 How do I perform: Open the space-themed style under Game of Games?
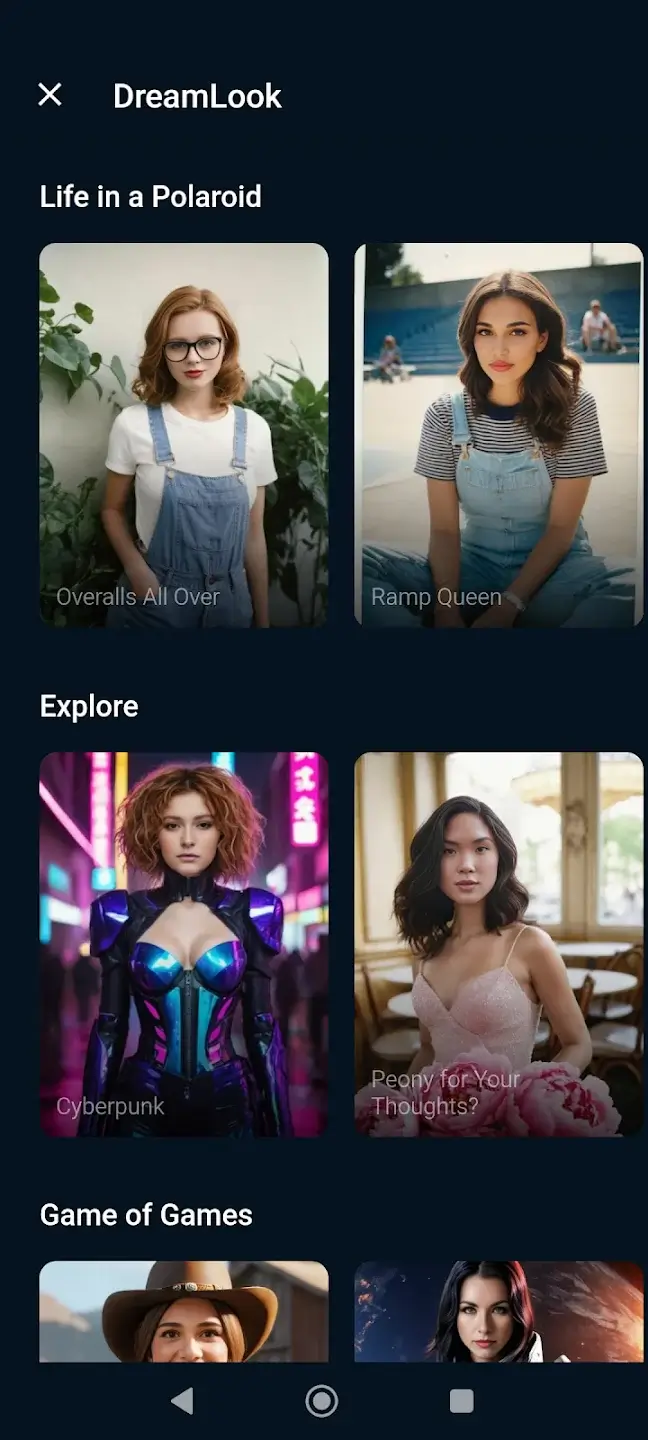pyautogui.click(x=498, y=1310)
